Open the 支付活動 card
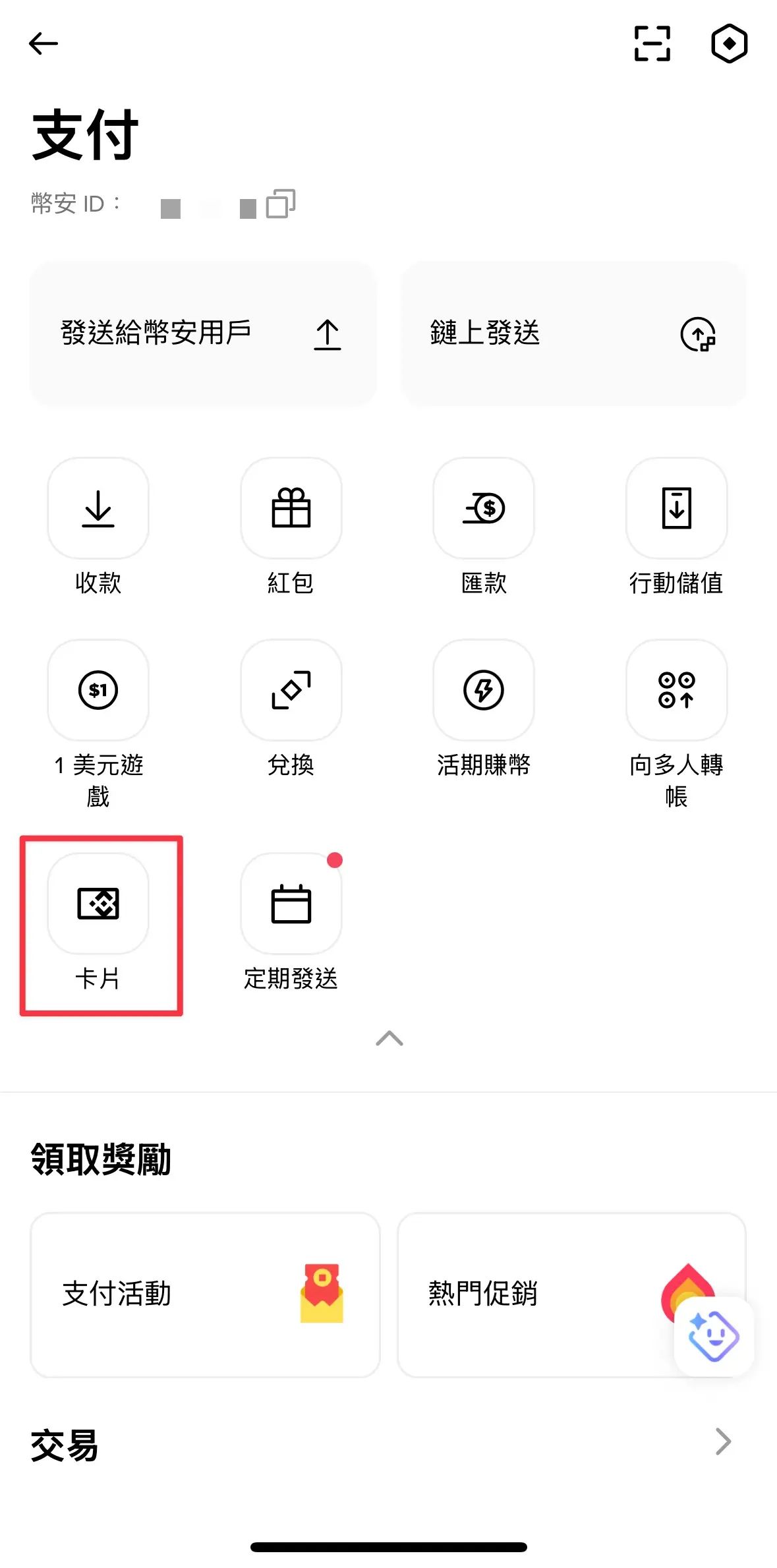This screenshot has height=1568, width=777. 205,1294
